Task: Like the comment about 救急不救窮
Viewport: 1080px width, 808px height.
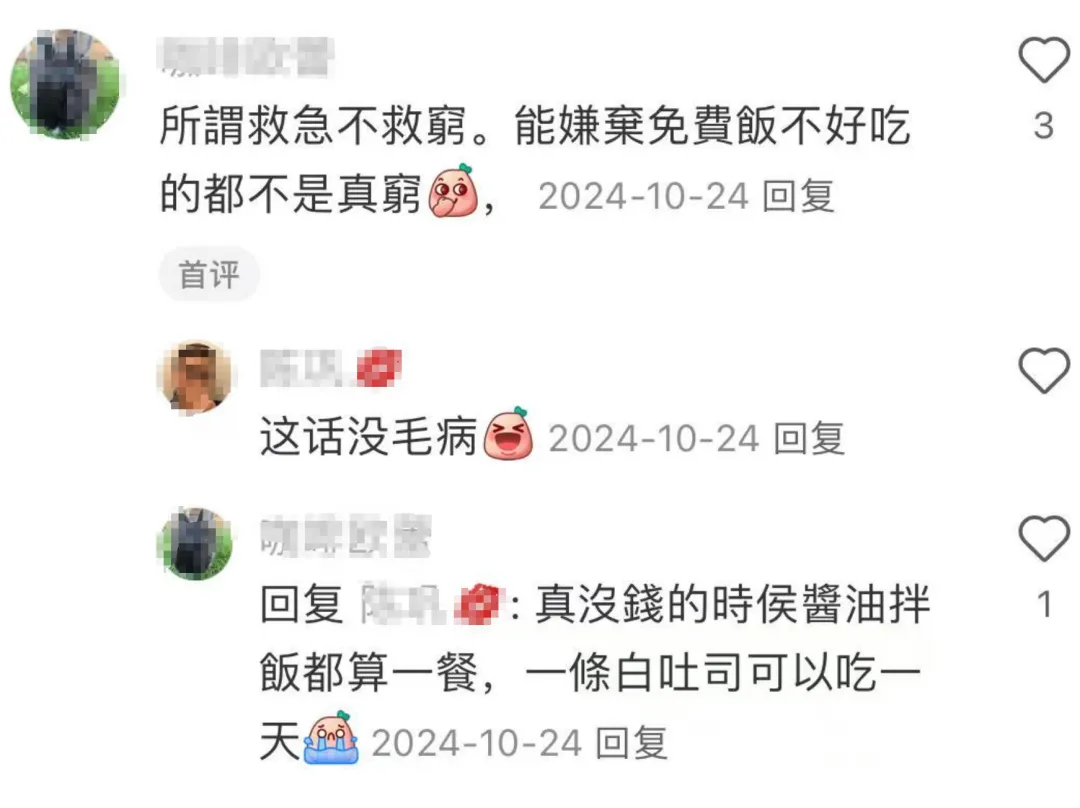Action: click(1043, 62)
